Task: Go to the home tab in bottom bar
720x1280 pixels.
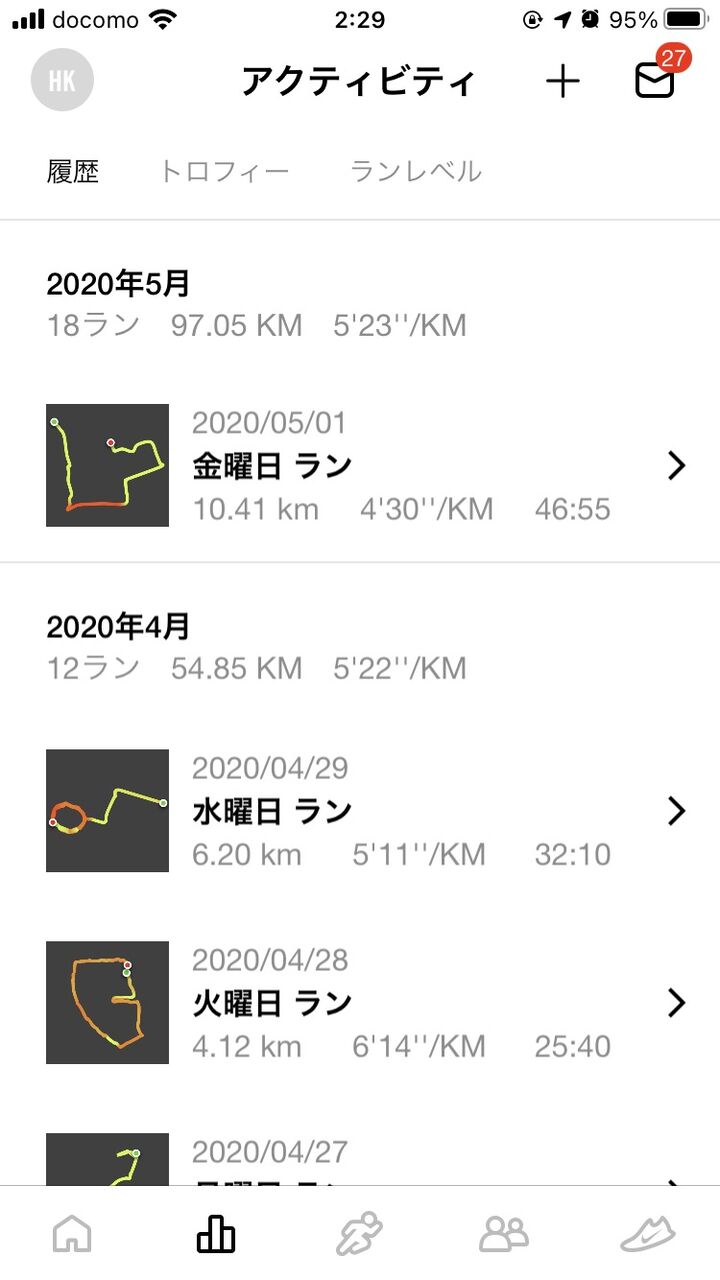Action: click(72, 1234)
